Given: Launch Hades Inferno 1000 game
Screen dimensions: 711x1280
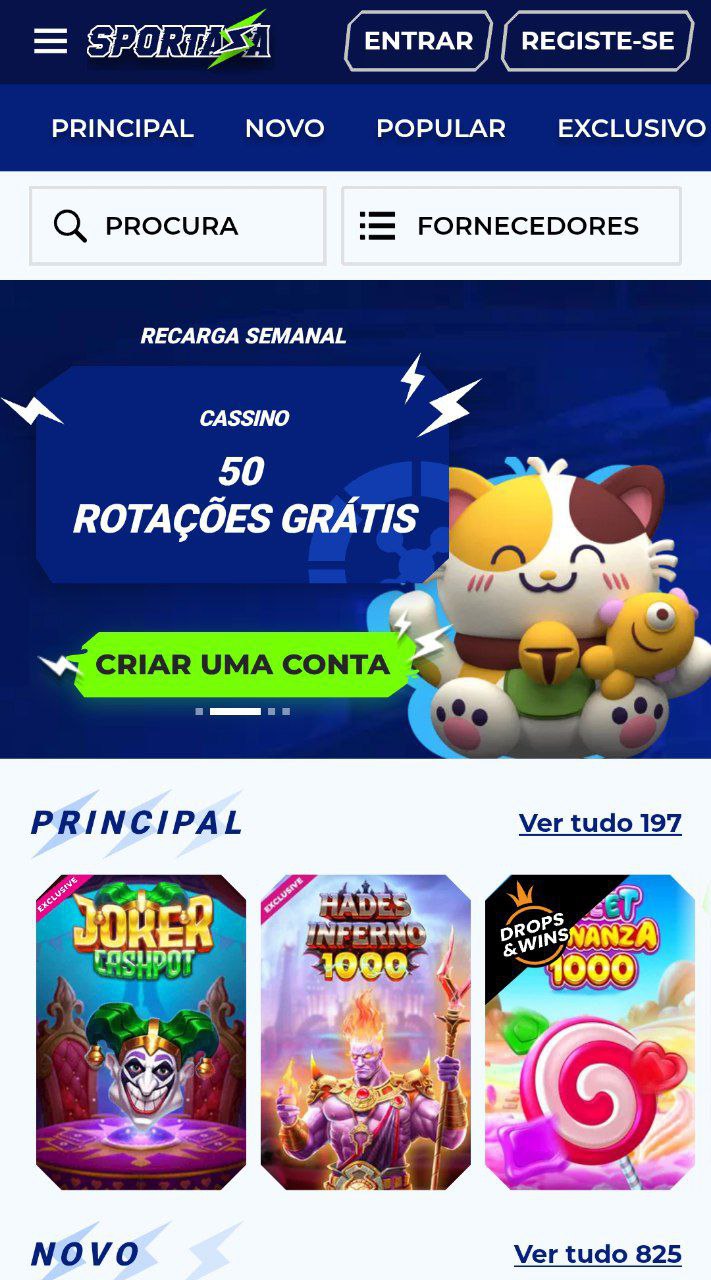Looking at the screenshot, I should [365, 1032].
